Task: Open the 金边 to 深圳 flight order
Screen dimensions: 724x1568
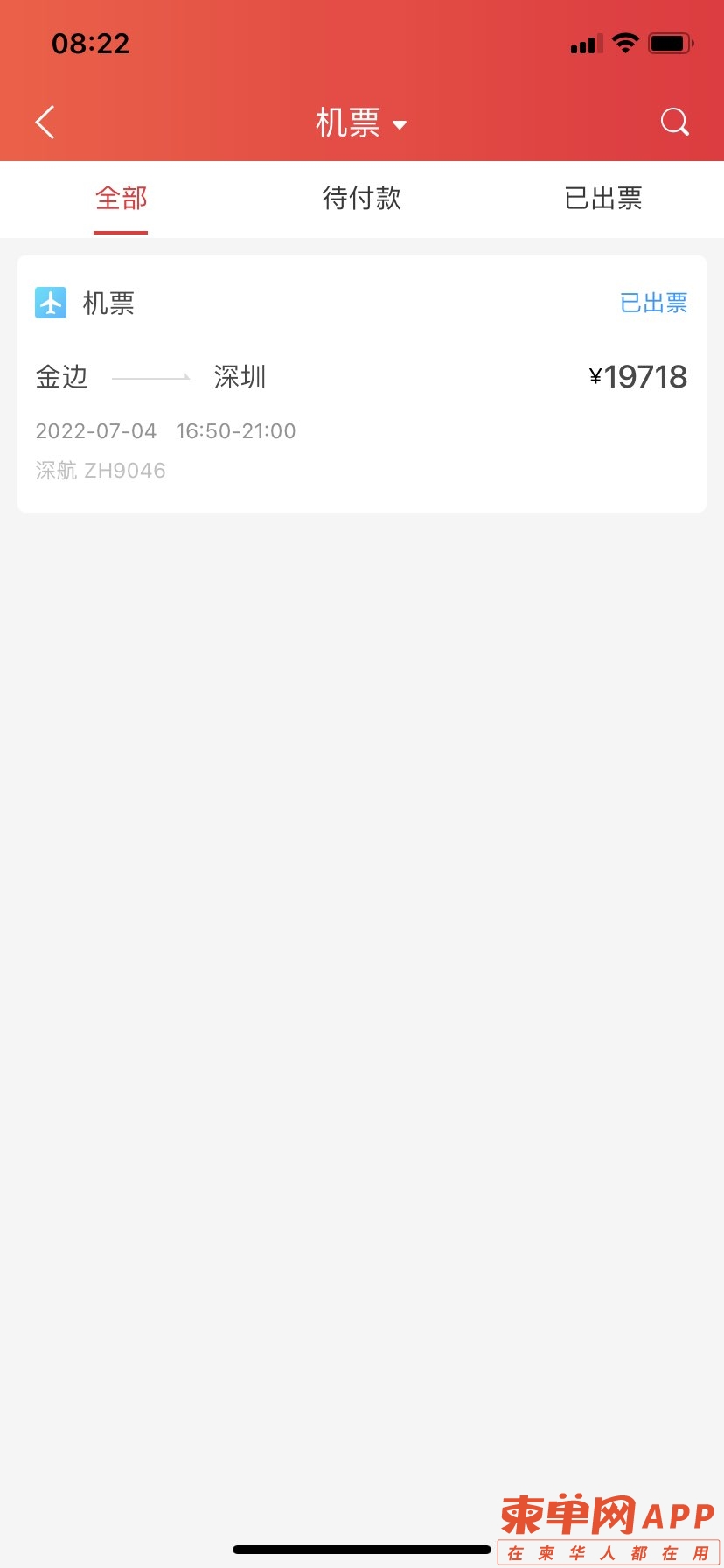Action: point(361,385)
